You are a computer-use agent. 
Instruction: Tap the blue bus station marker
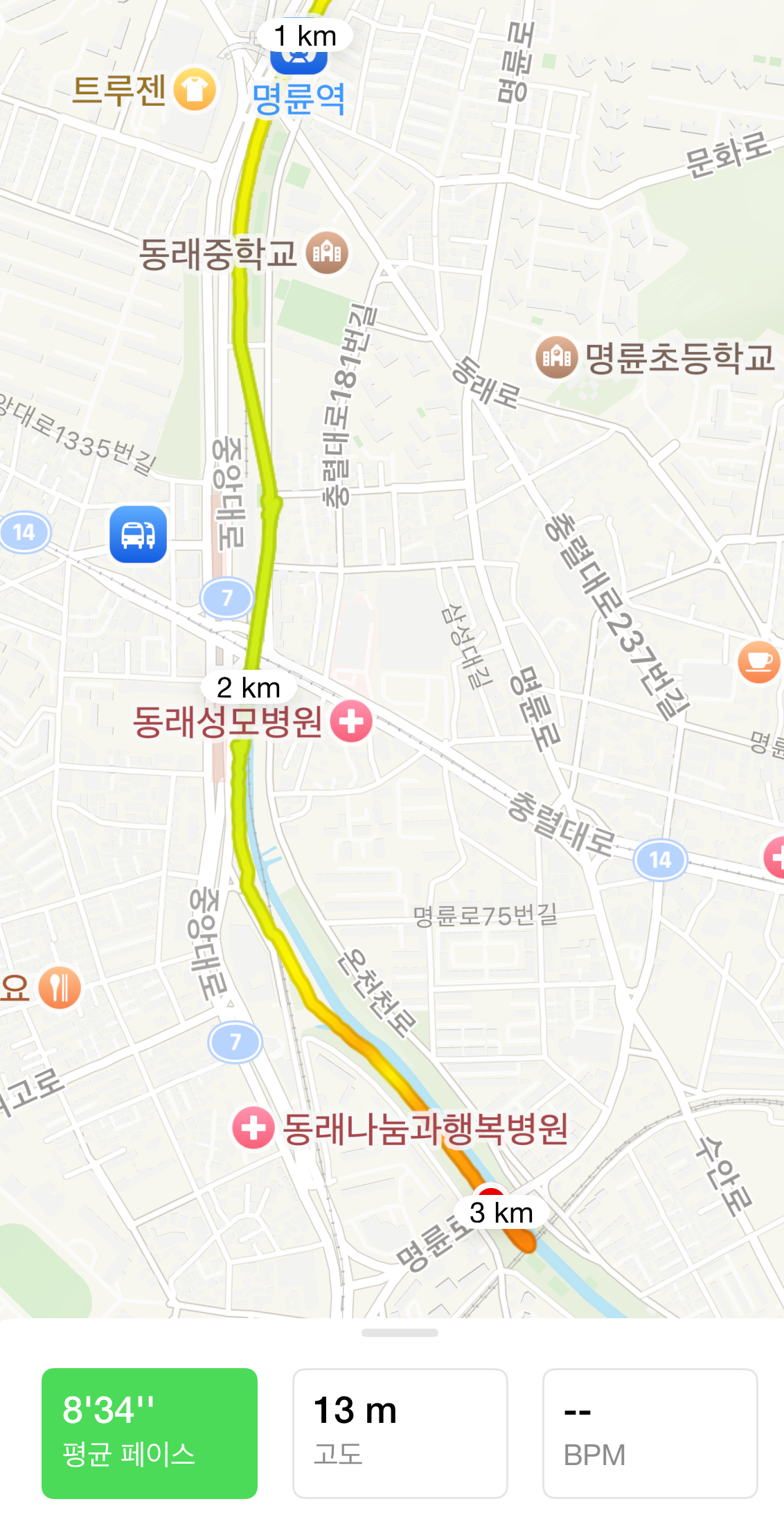click(139, 534)
